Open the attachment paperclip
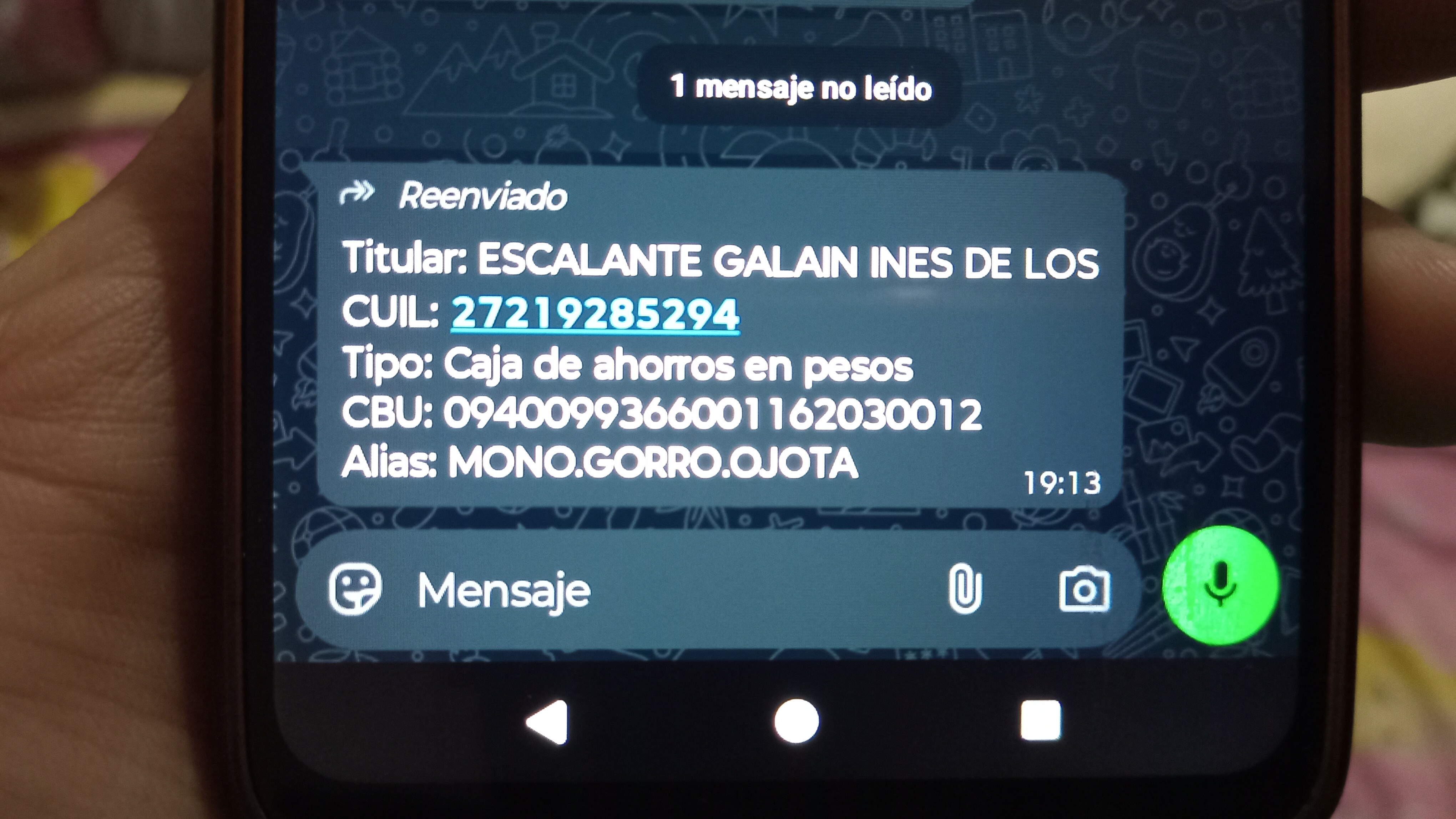The image size is (1456, 819). (x=965, y=589)
